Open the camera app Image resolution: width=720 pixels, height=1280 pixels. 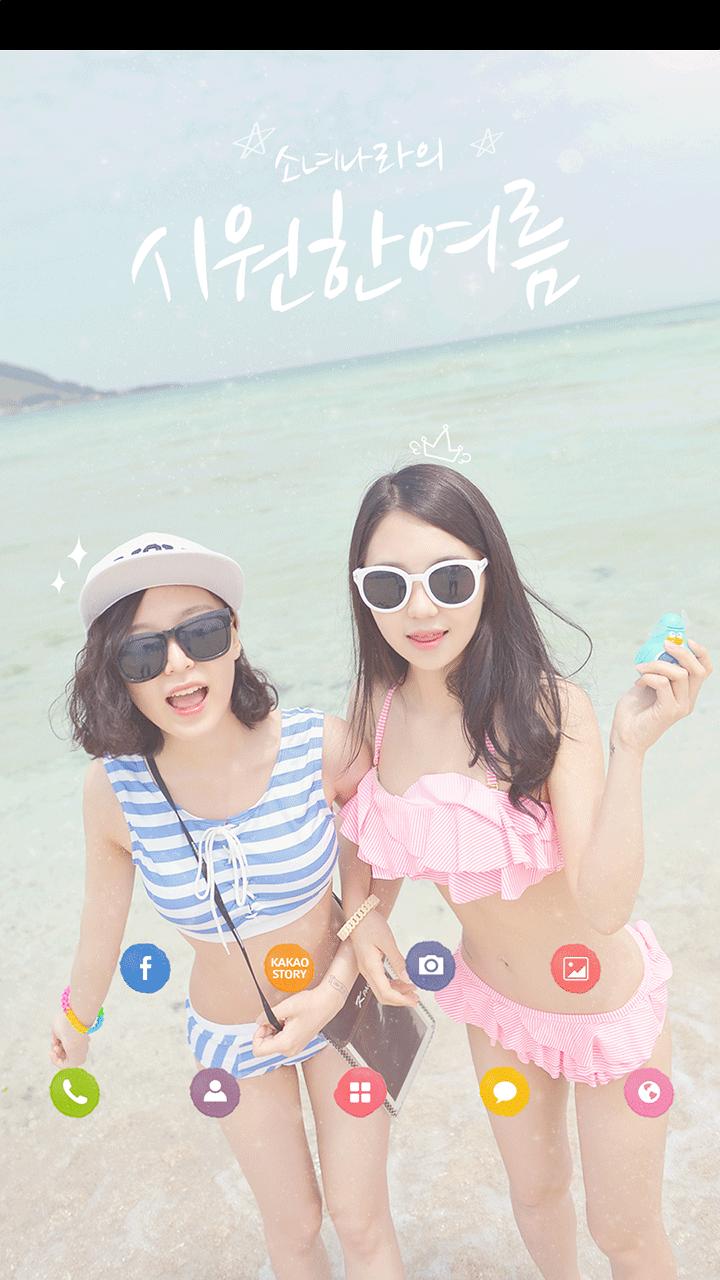tap(430, 965)
